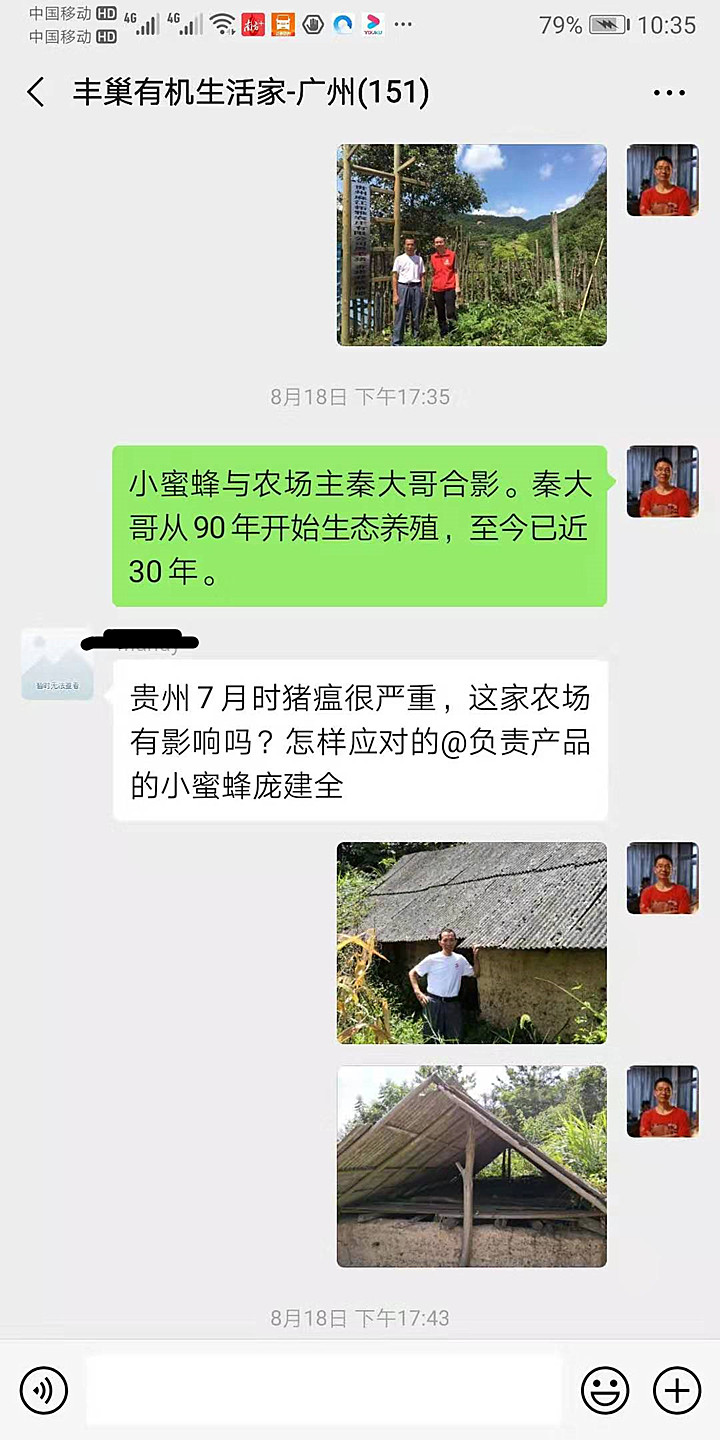Viewport: 720px width, 1440px height.
Task: Tap the message text field
Action: point(323,1390)
